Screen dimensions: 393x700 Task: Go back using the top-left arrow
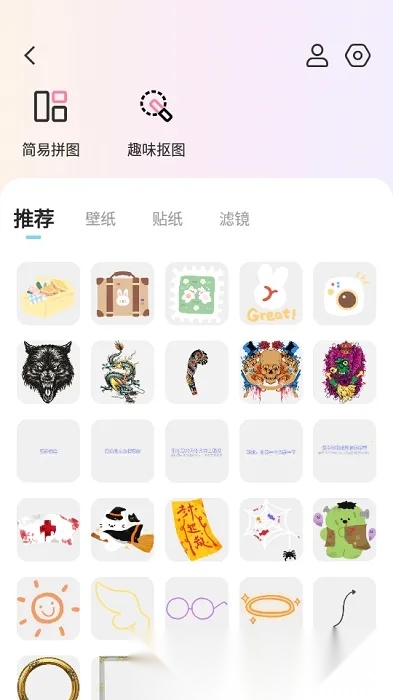(30, 56)
